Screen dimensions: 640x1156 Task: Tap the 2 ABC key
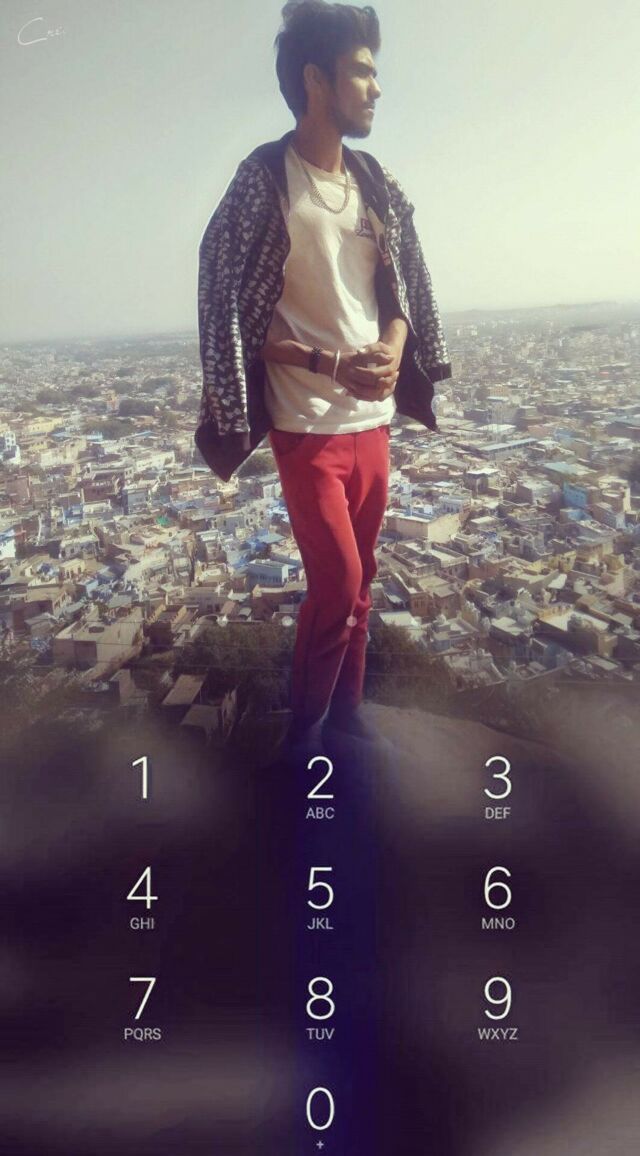[x=320, y=788]
